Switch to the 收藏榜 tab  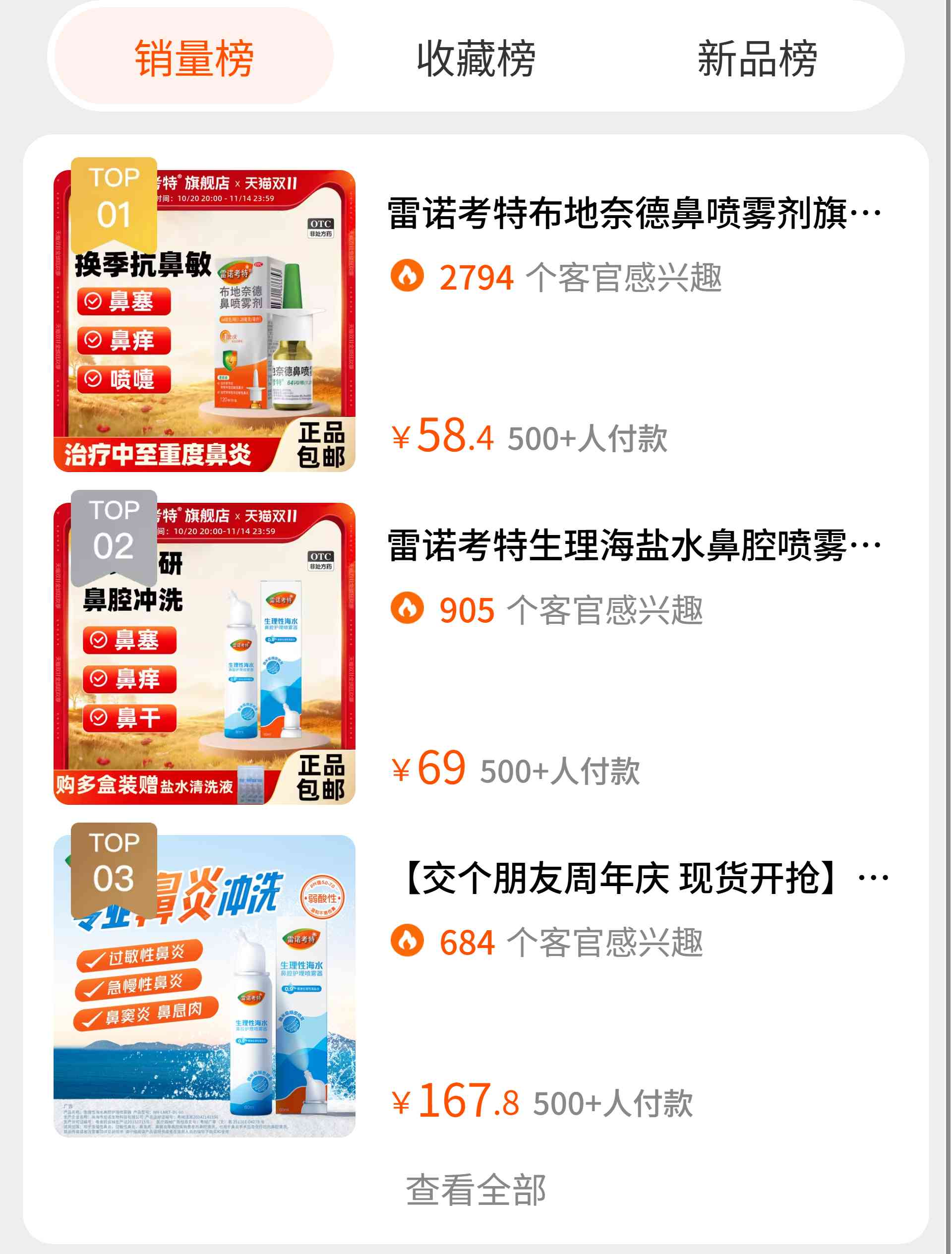pos(476,58)
